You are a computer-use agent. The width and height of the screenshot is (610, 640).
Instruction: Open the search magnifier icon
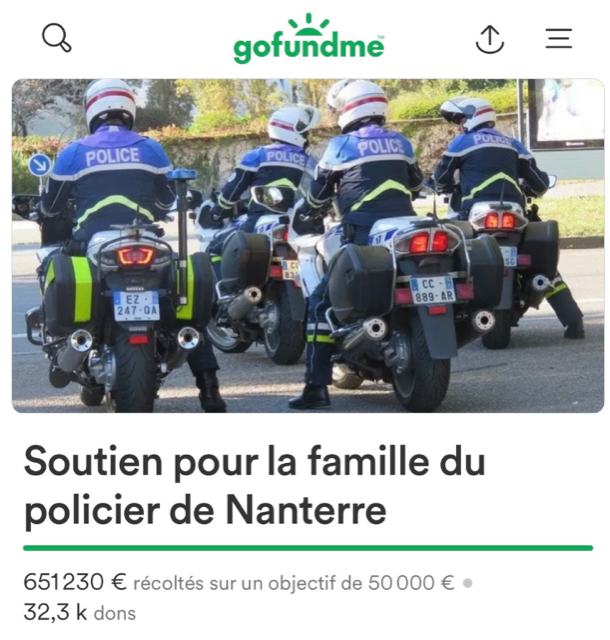point(57,39)
